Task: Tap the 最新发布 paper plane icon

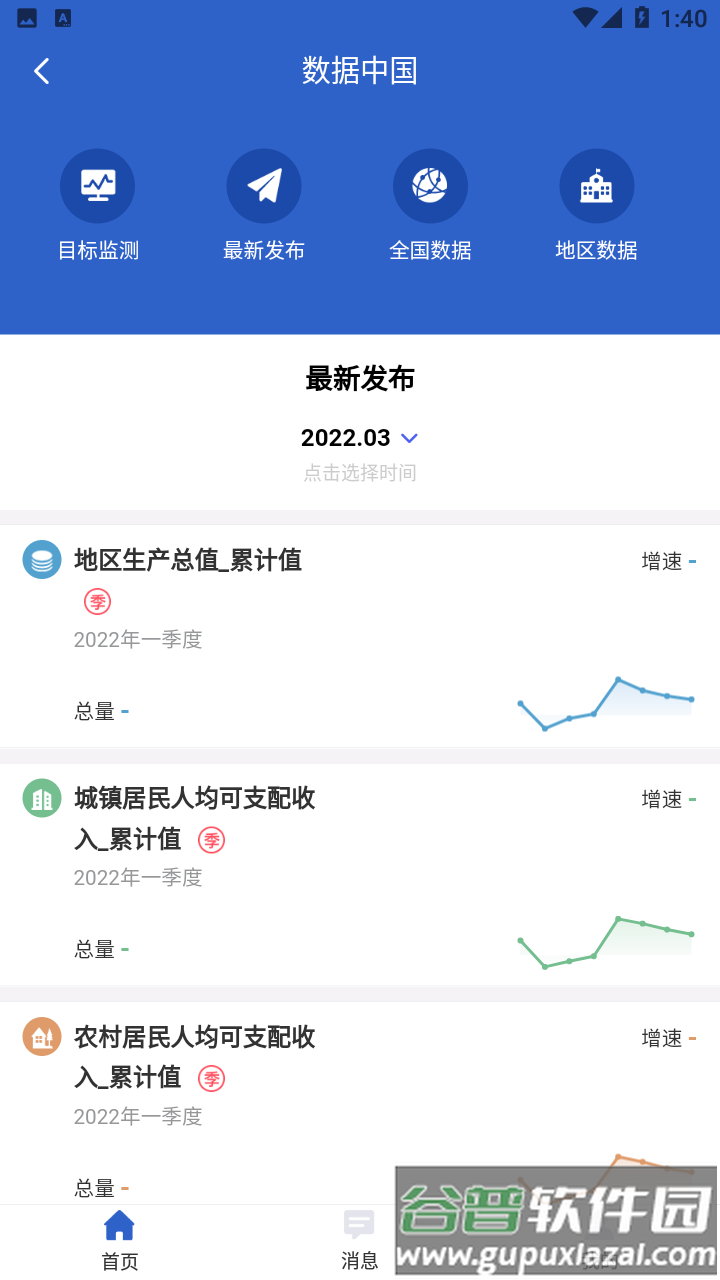Action: [264, 185]
